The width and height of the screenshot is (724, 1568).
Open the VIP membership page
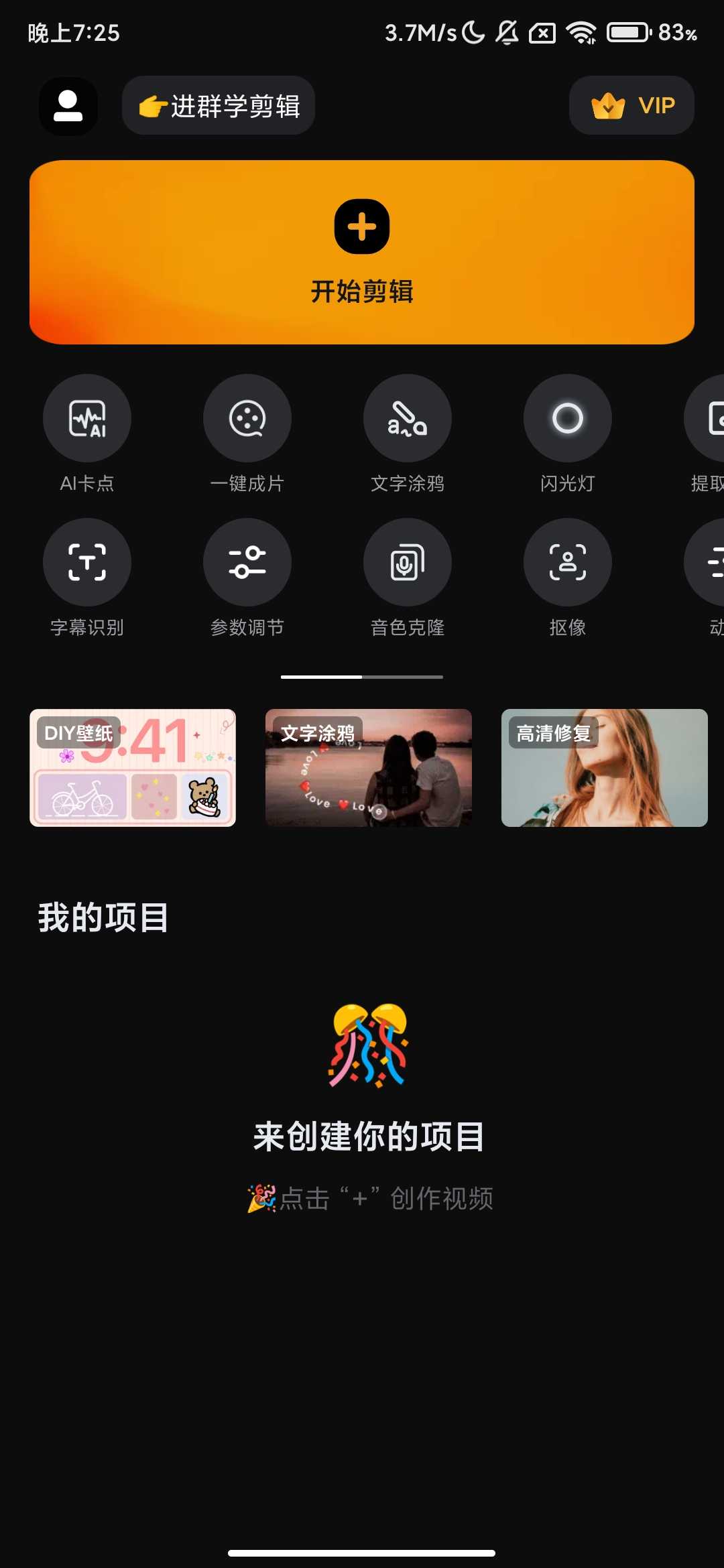631,105
